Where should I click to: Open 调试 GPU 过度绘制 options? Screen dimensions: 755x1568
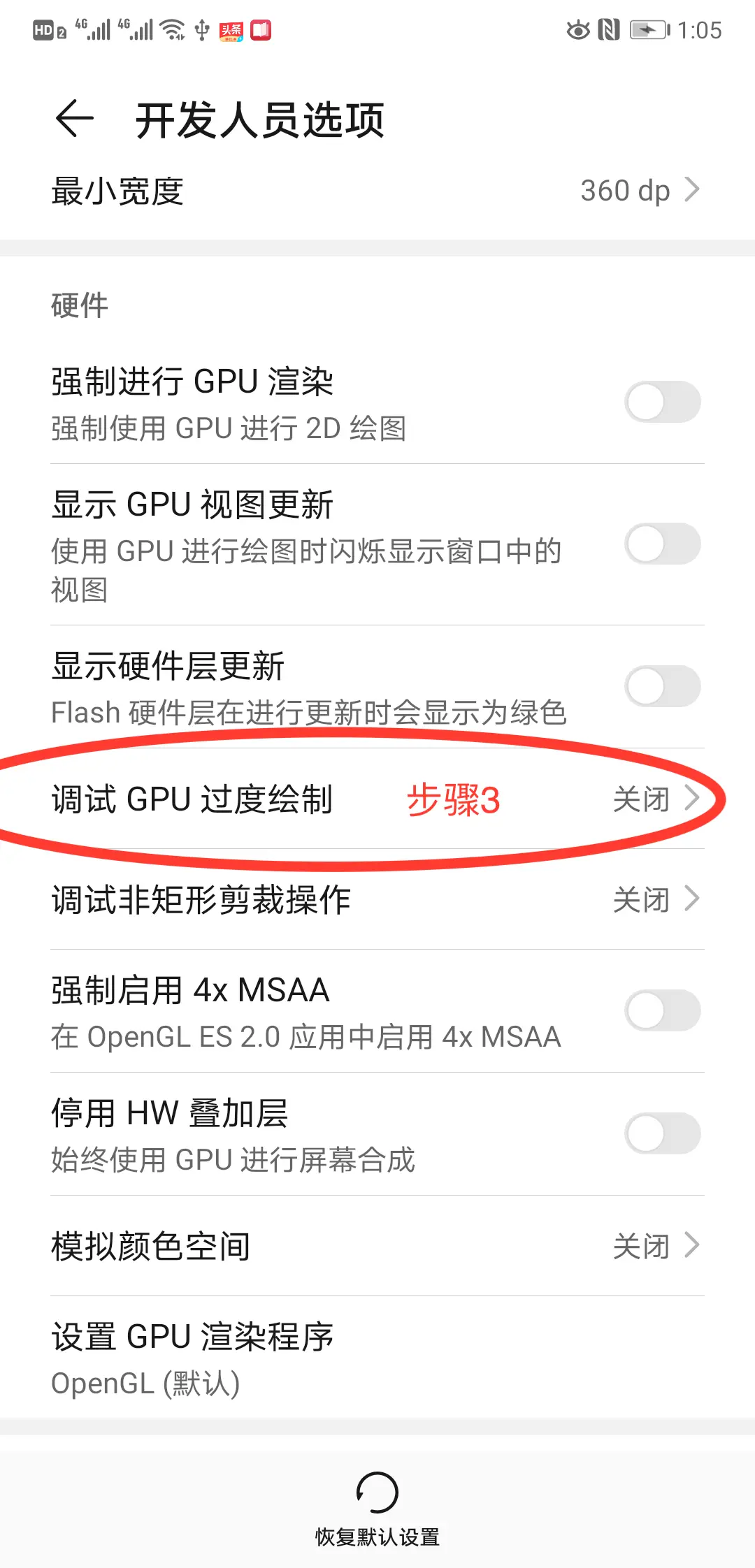click(x=377, y=799)
